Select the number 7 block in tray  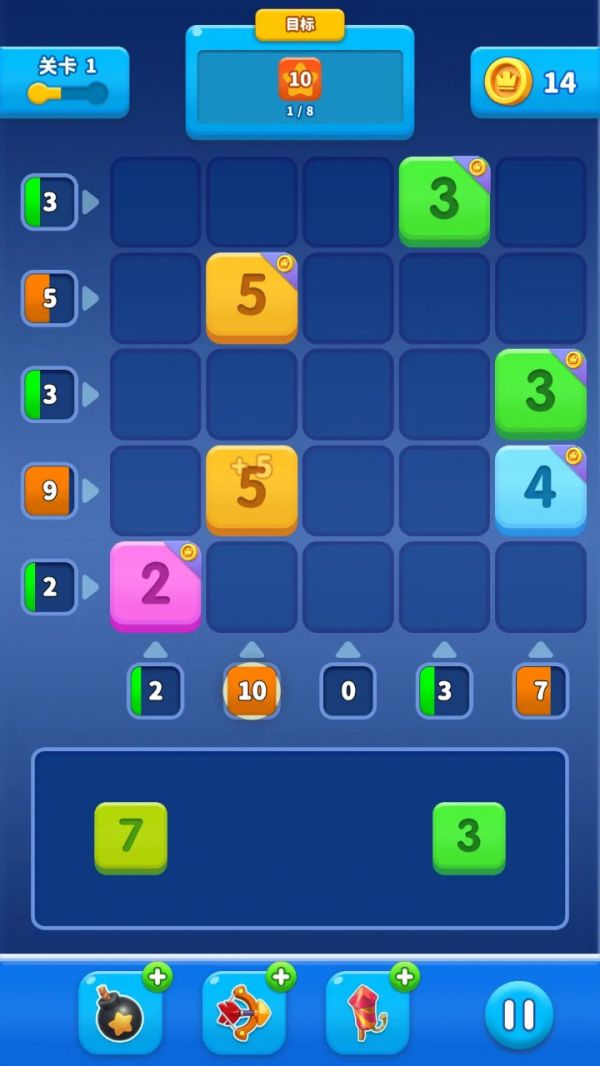click(131, 837)
